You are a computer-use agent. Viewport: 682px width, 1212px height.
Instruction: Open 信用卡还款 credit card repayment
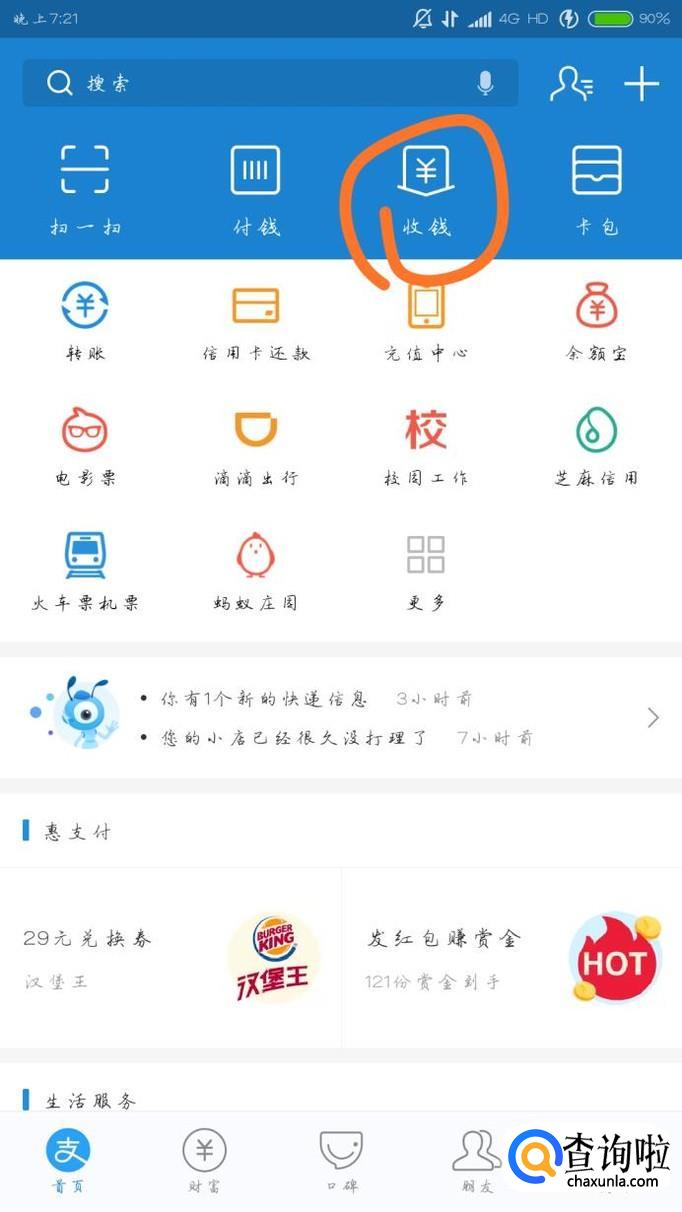[x=256, y=320]
